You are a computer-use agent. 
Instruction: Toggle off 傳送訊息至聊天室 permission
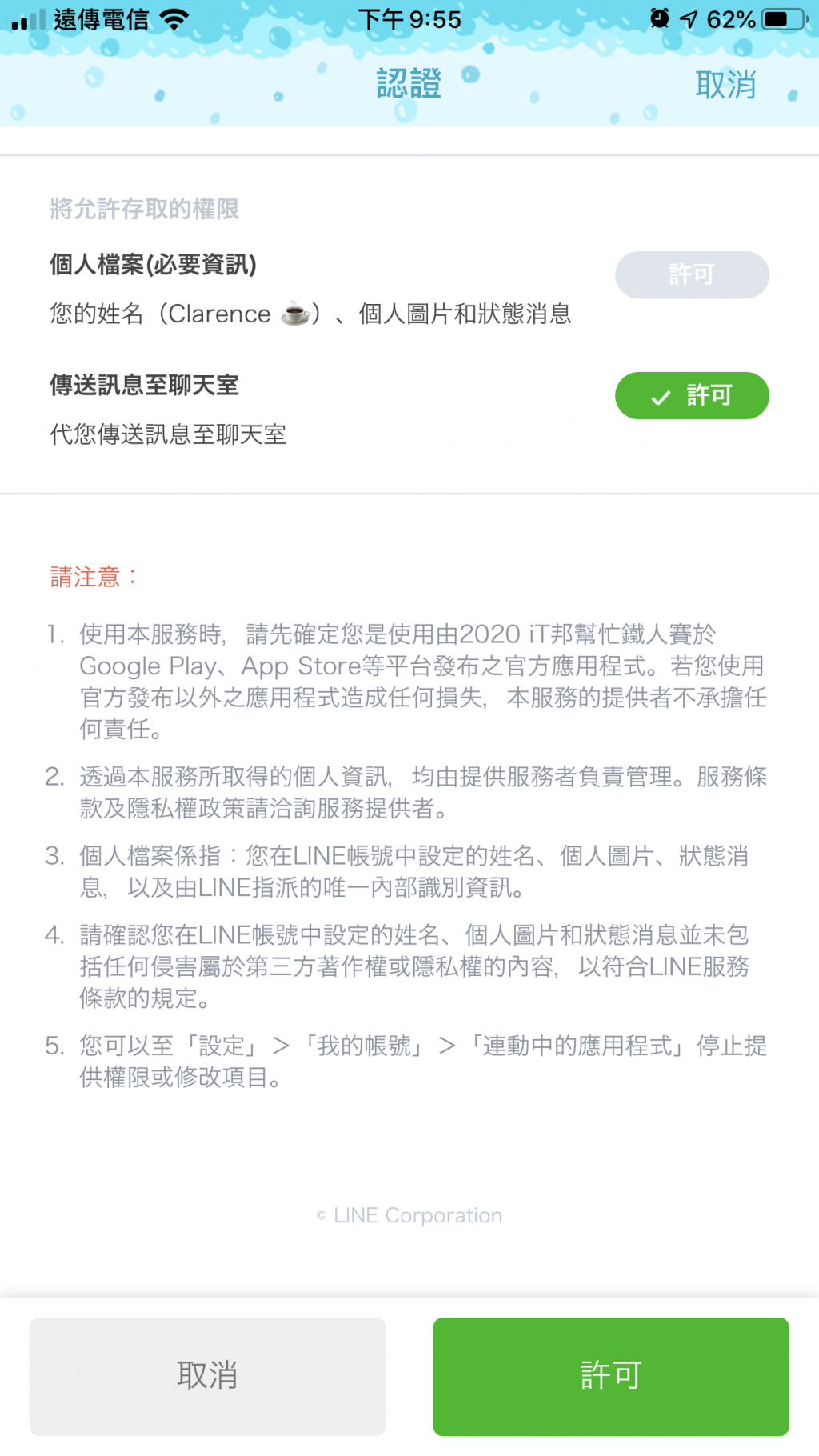point(692,396)
